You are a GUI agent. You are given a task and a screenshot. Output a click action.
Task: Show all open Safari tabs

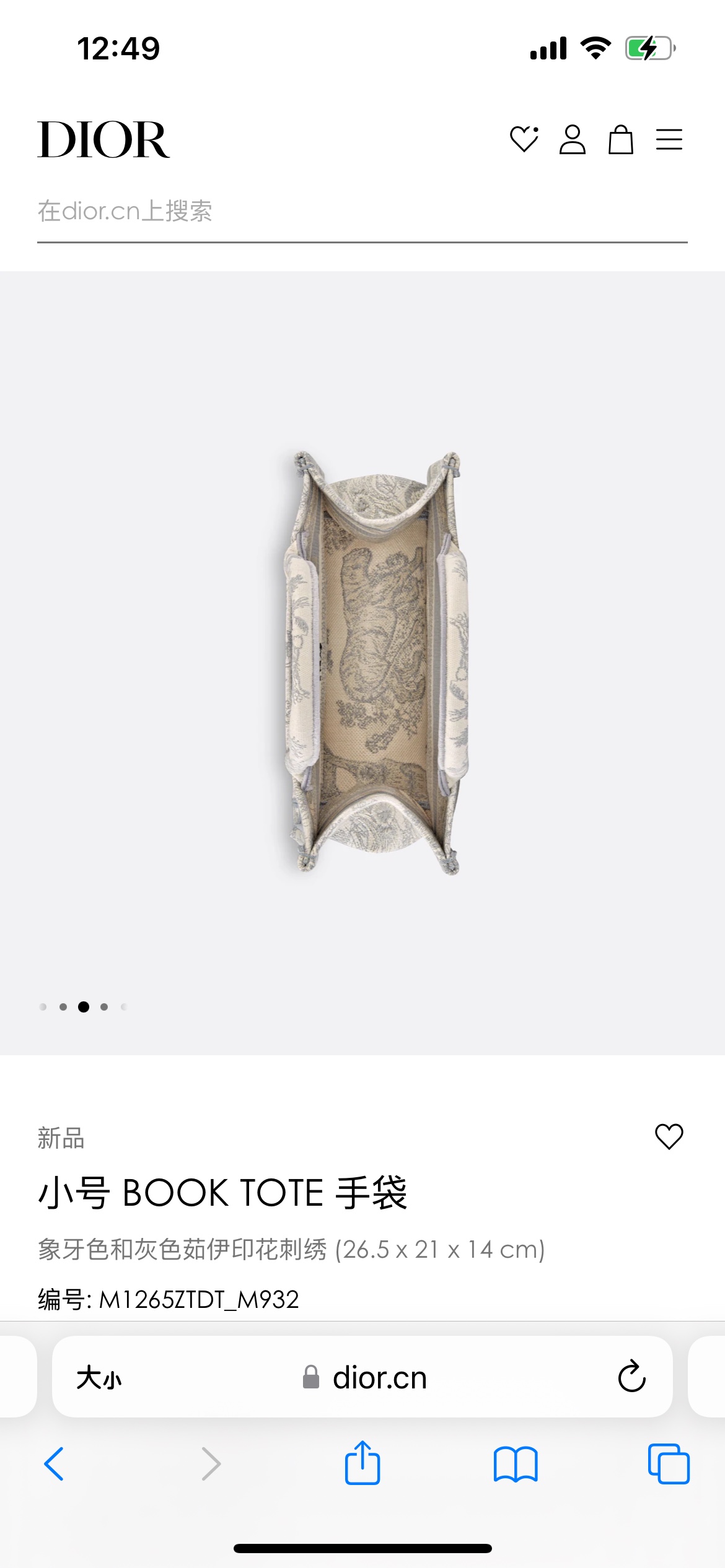click(x=669, y=1464)
